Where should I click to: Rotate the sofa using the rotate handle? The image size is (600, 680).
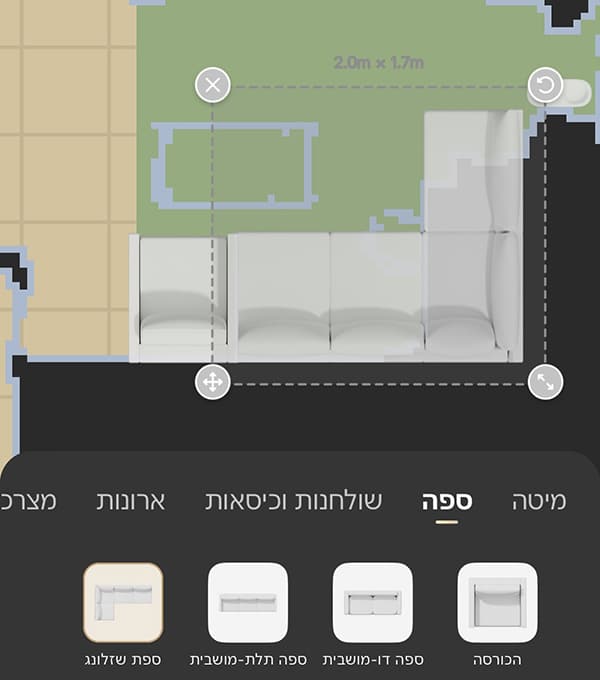(545, 86)
